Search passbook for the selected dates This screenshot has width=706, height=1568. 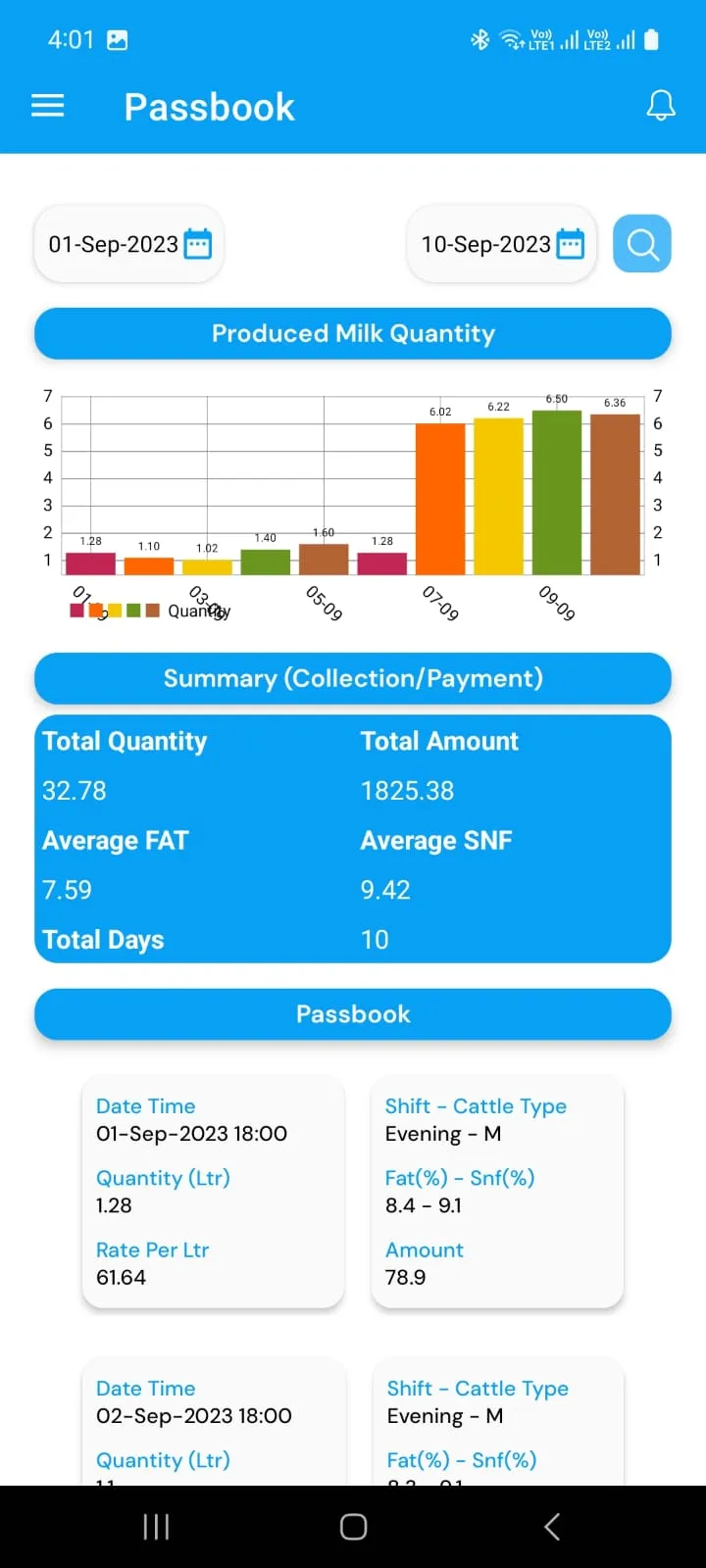tap(642, 244)
